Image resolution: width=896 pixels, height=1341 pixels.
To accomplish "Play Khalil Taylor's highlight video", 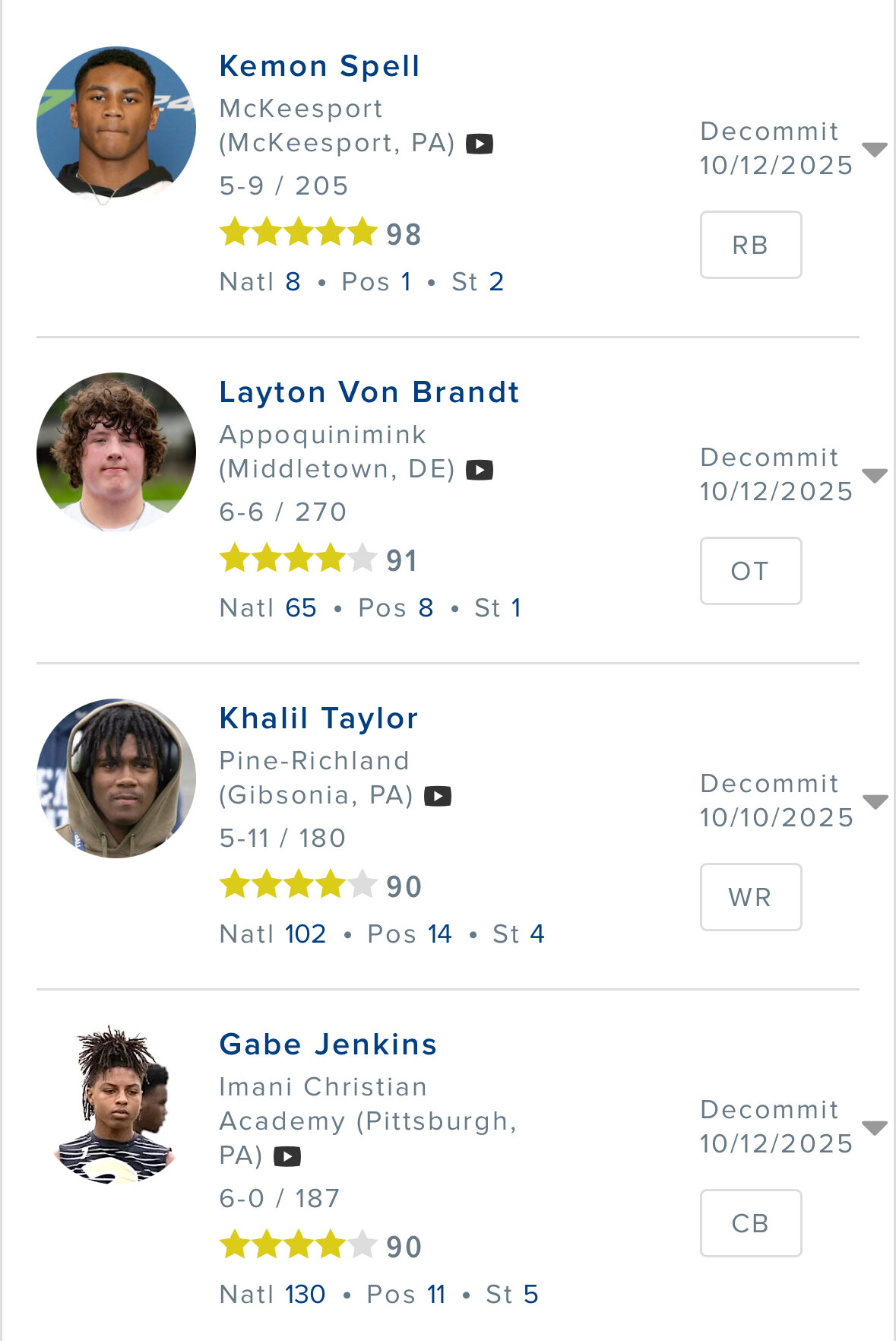I will (x=438, y=796).
